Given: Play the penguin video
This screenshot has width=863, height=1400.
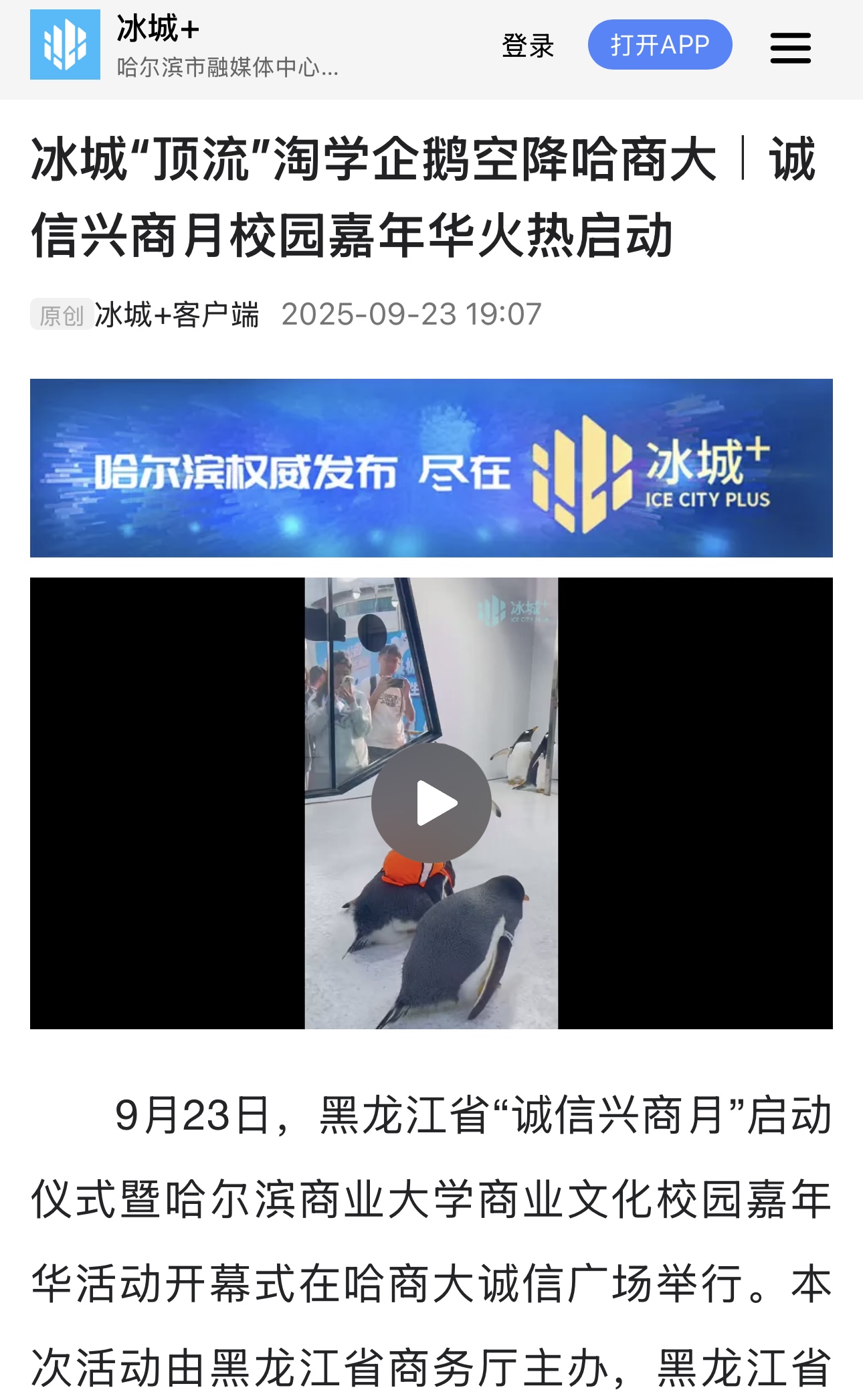Looking at the screenshot, I should pyautogui.click(x=431, y=802).
